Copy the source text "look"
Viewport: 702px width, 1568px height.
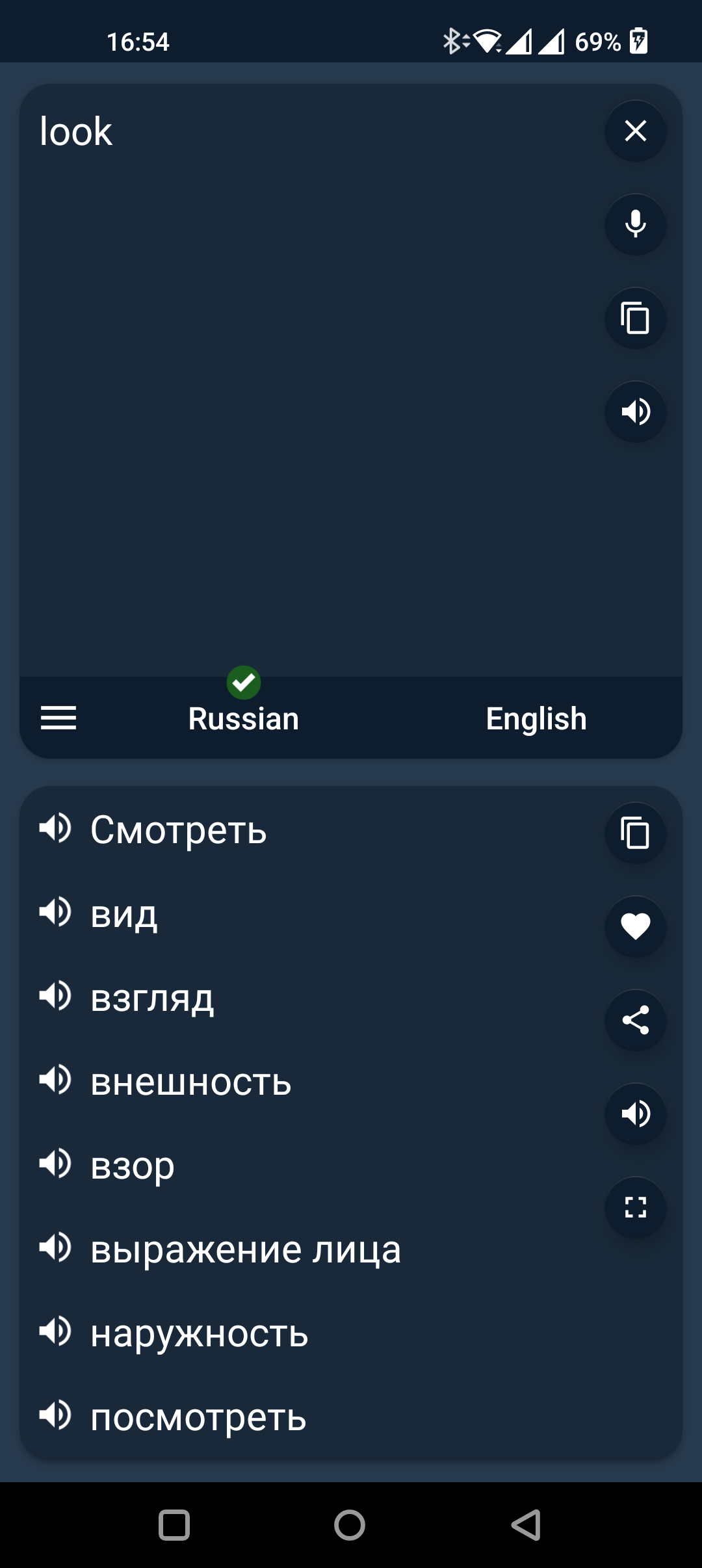coord(635,318)
